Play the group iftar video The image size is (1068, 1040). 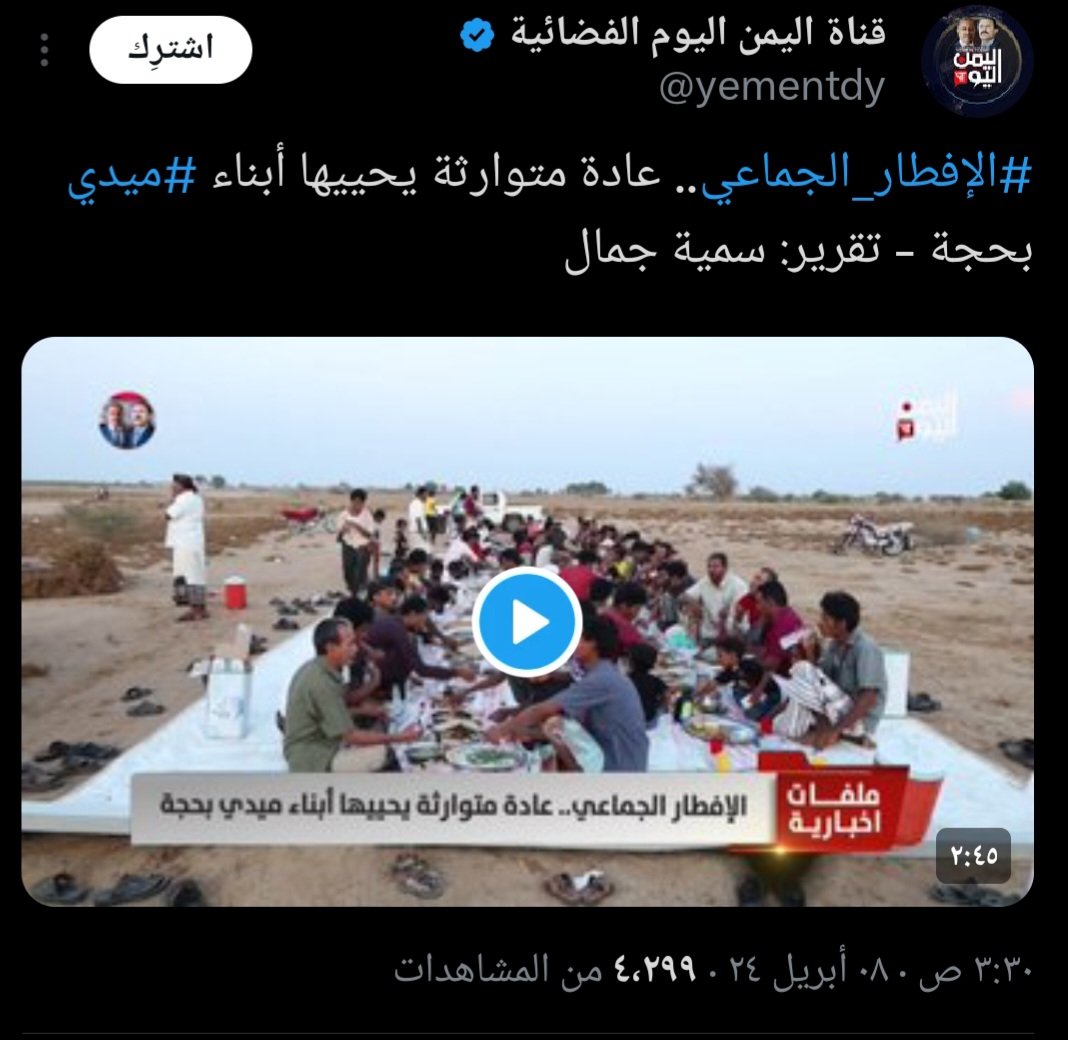[527, 621]
